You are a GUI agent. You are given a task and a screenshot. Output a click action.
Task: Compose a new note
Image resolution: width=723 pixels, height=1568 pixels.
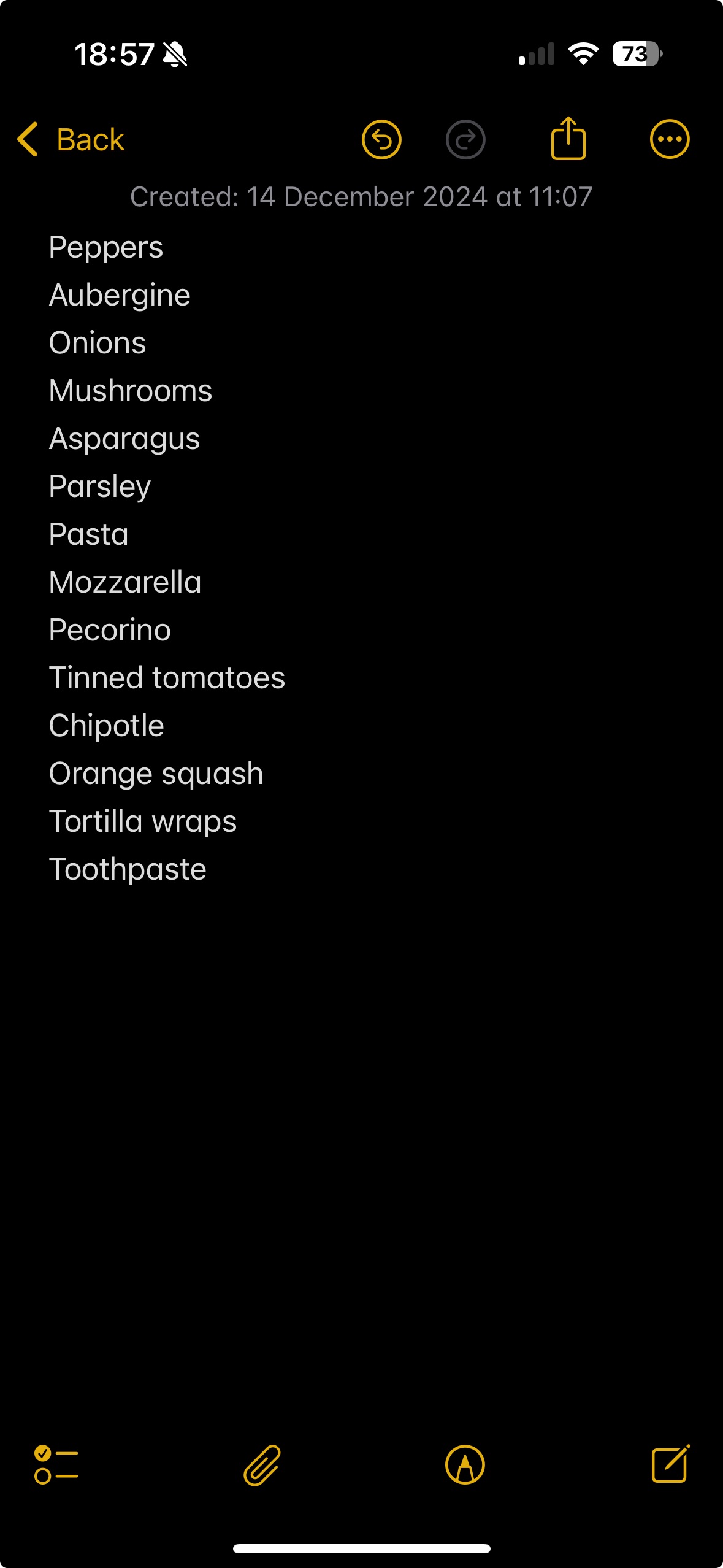click(670, 1464)
